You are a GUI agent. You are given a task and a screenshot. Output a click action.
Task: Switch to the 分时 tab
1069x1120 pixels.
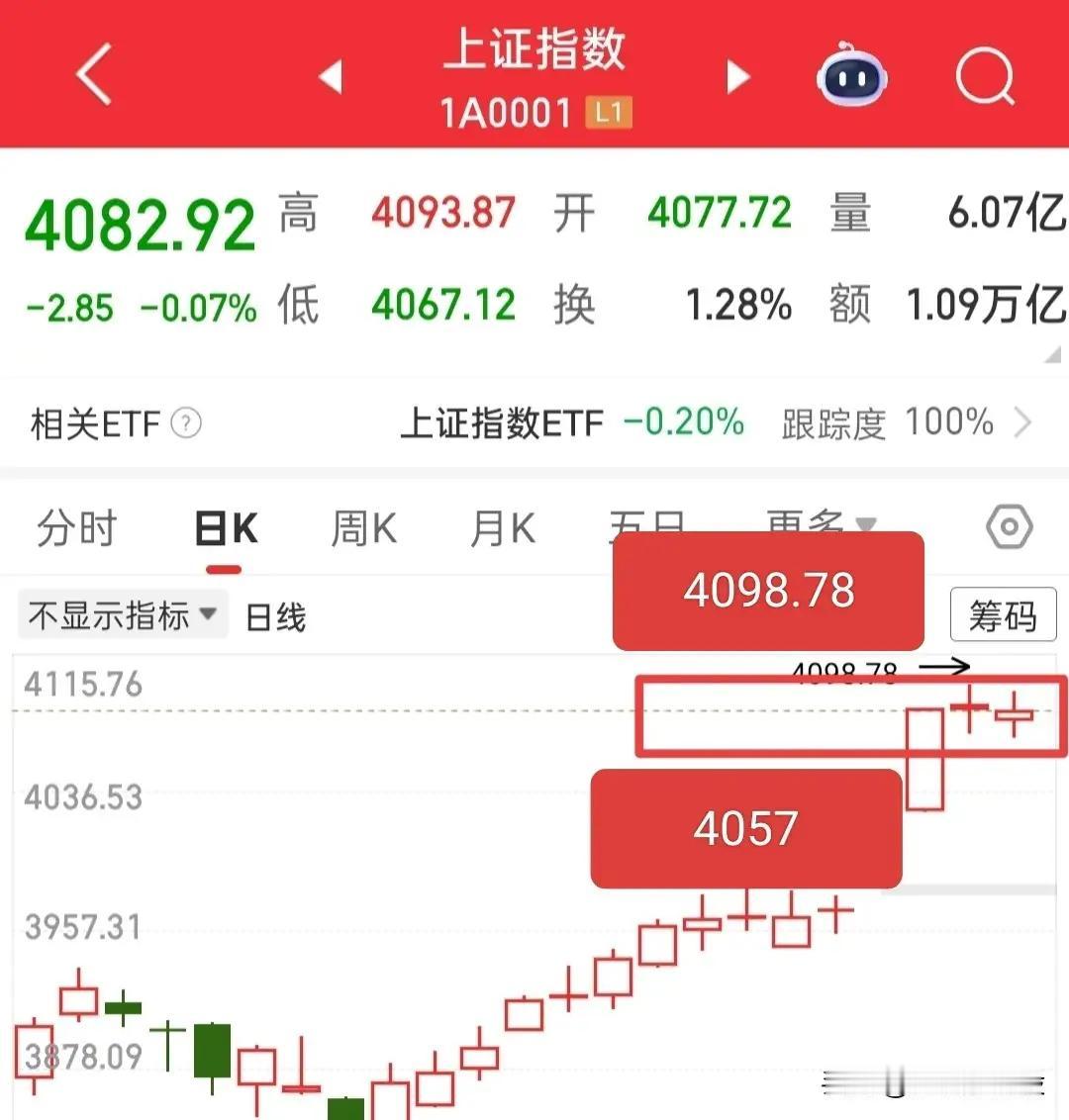coord(76,529)
